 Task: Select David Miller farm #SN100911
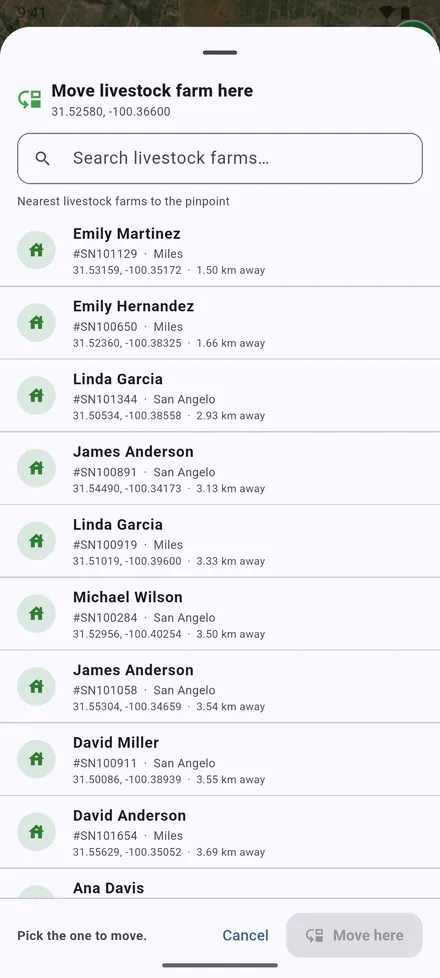click(220, 760)
